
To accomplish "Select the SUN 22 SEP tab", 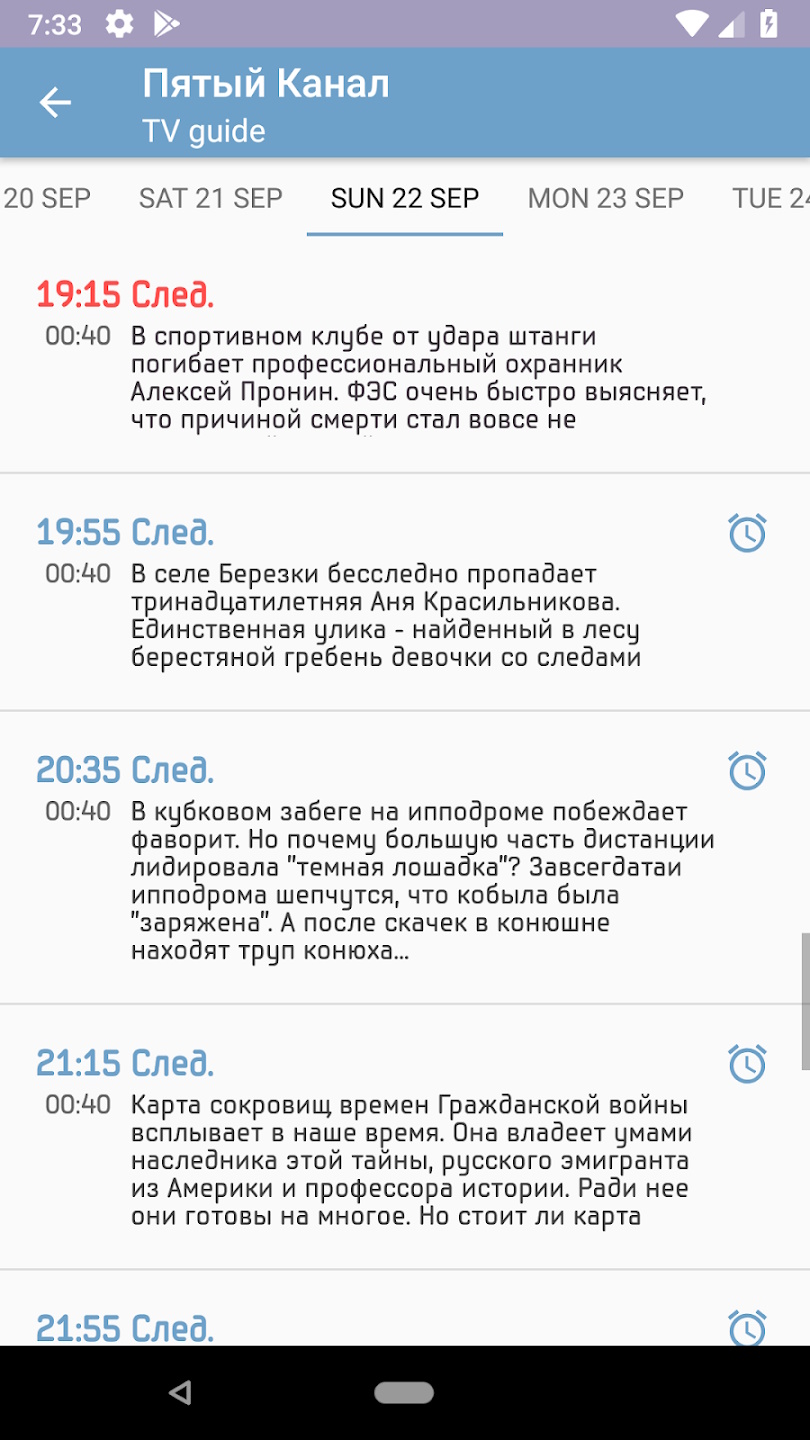I will tap(405, 198).
